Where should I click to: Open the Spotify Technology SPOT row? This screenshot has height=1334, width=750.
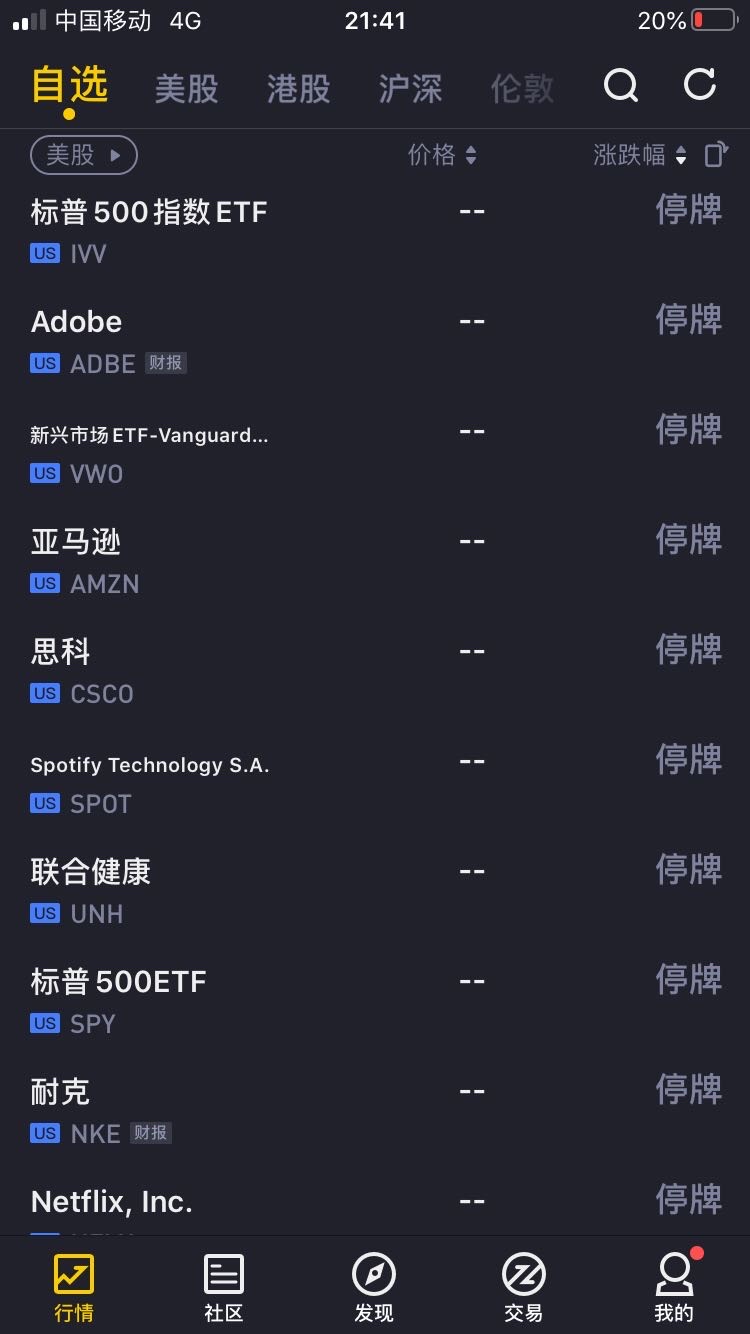pyautogui.click(x=375, y=781)
